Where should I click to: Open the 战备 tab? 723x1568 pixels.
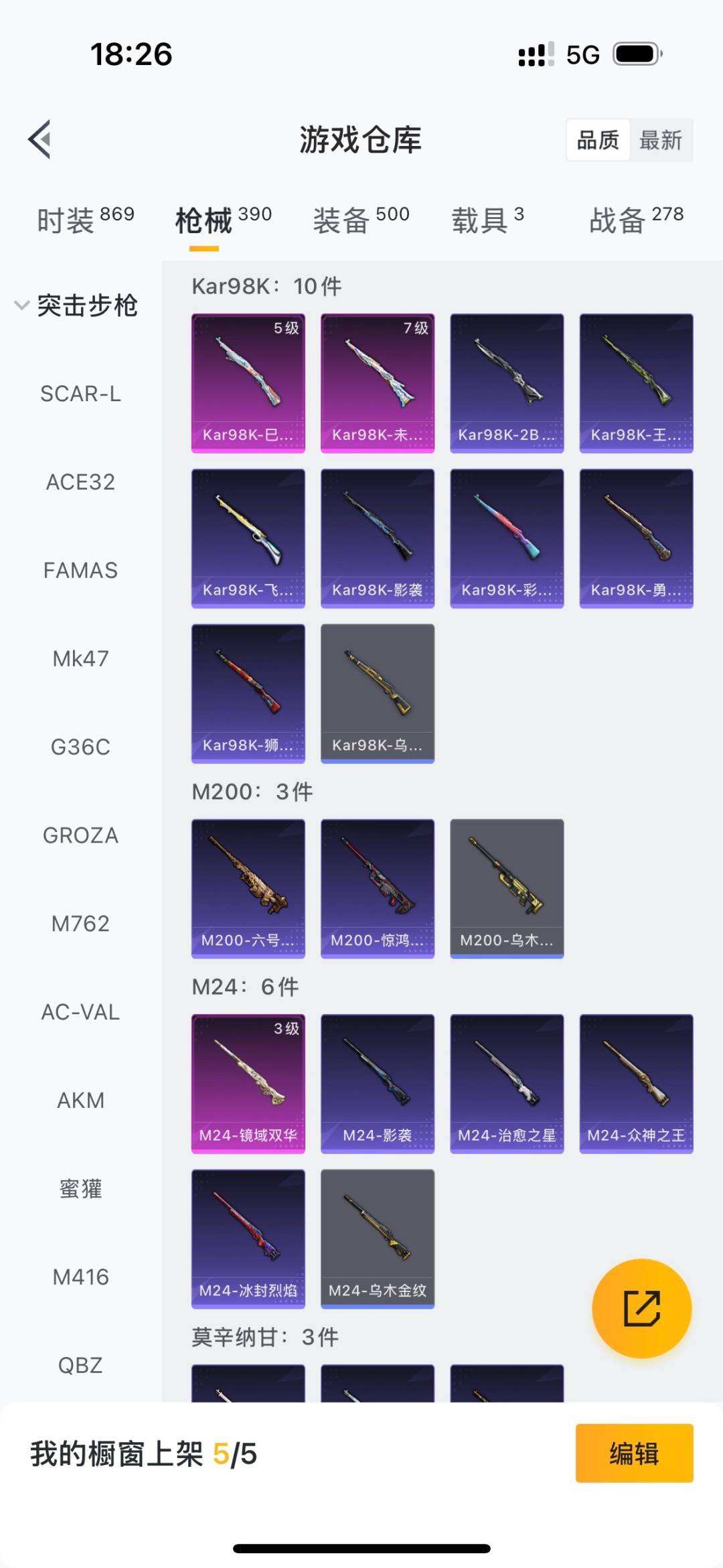(636, 220)
